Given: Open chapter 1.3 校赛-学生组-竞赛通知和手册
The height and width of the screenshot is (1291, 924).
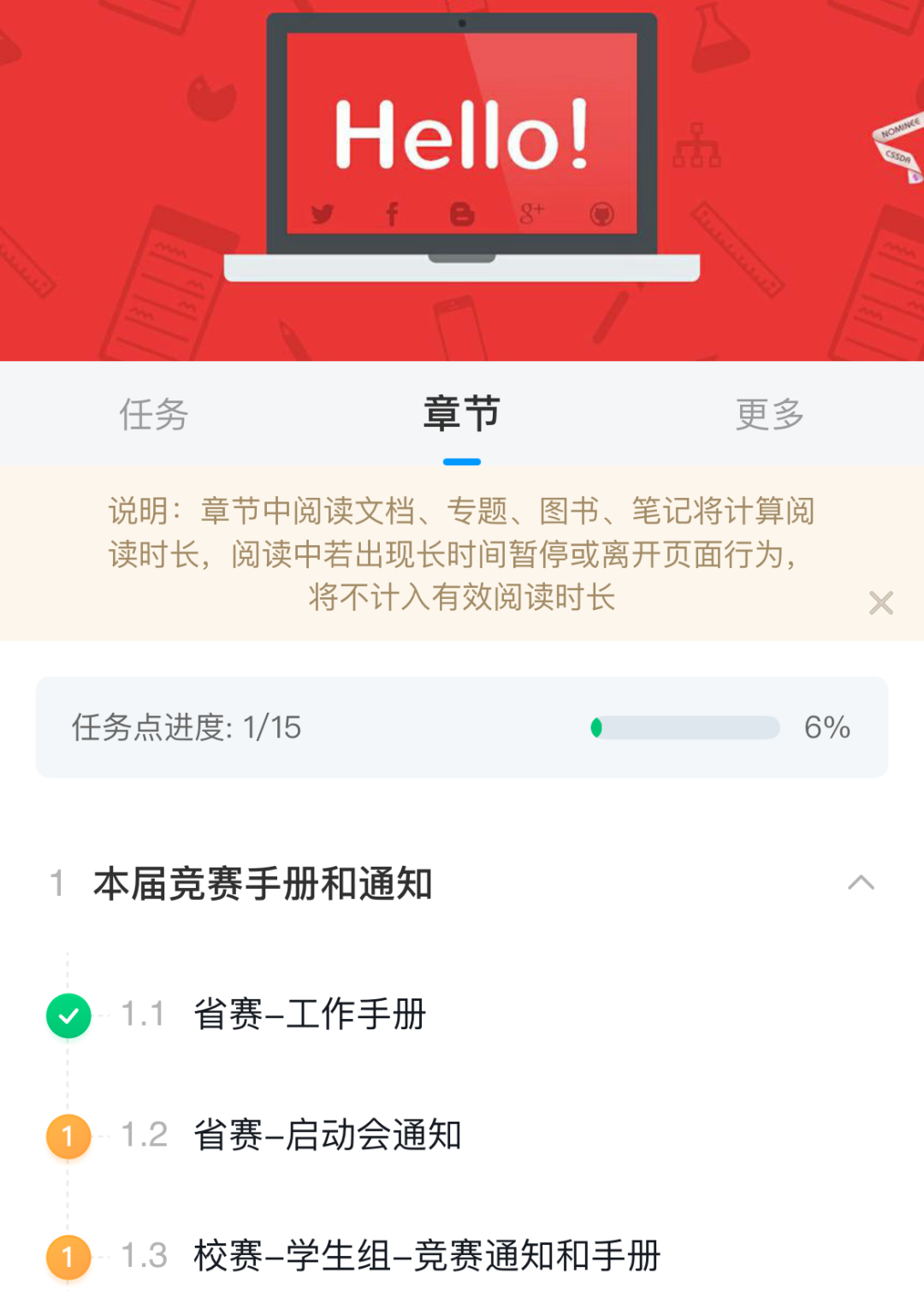Looking at the screenshot, I should tap(427, 1256).
